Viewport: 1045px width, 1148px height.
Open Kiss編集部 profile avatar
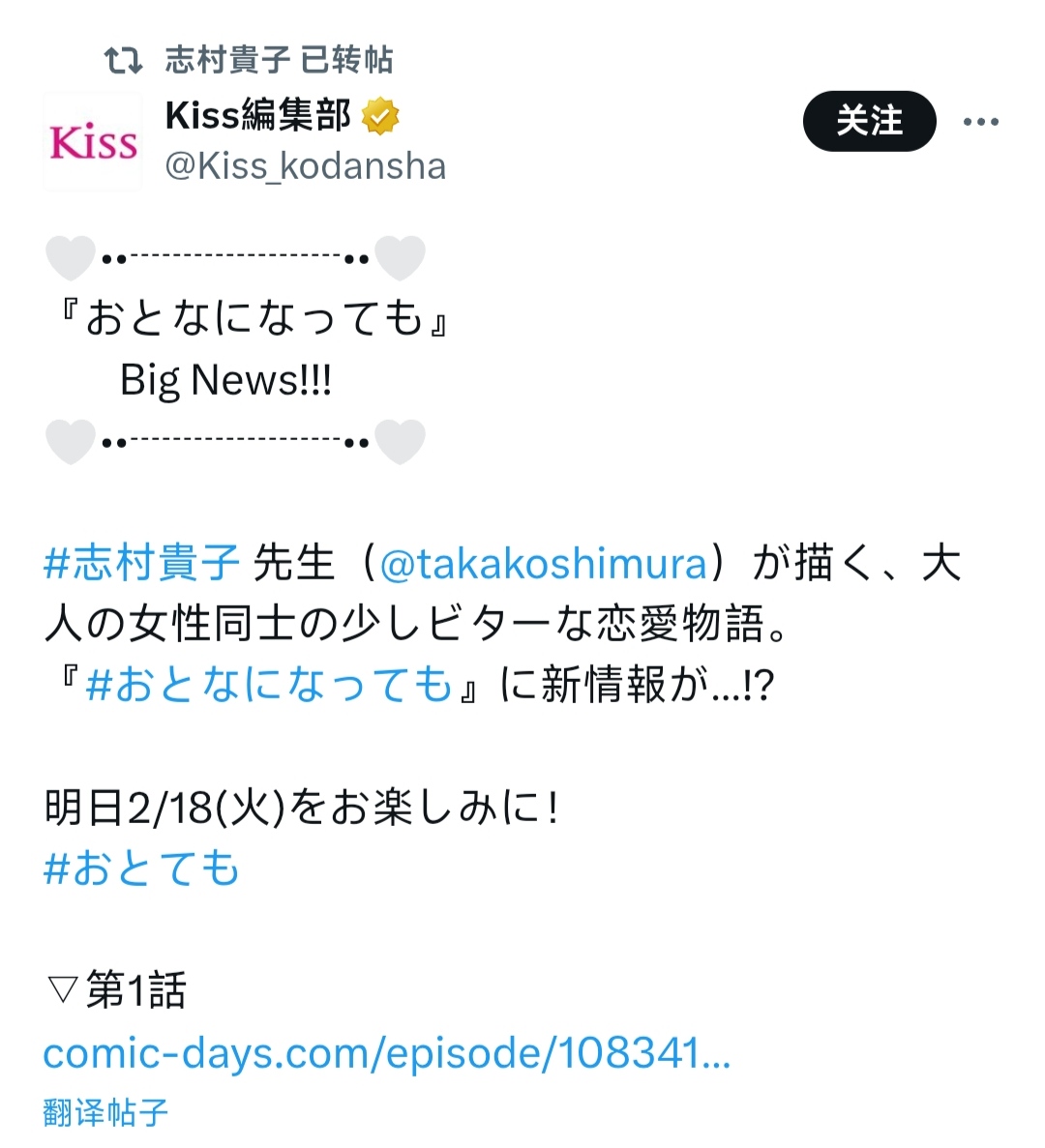coord(93,141)
